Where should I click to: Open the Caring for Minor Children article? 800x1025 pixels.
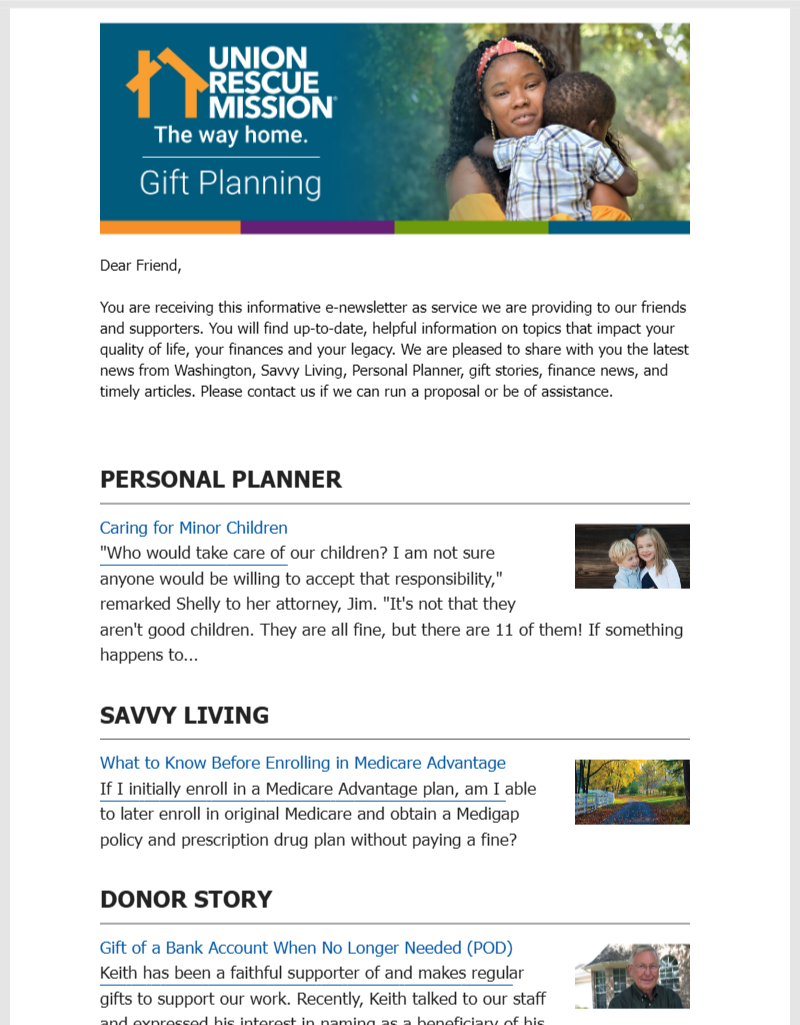click(x=193, y=528)
